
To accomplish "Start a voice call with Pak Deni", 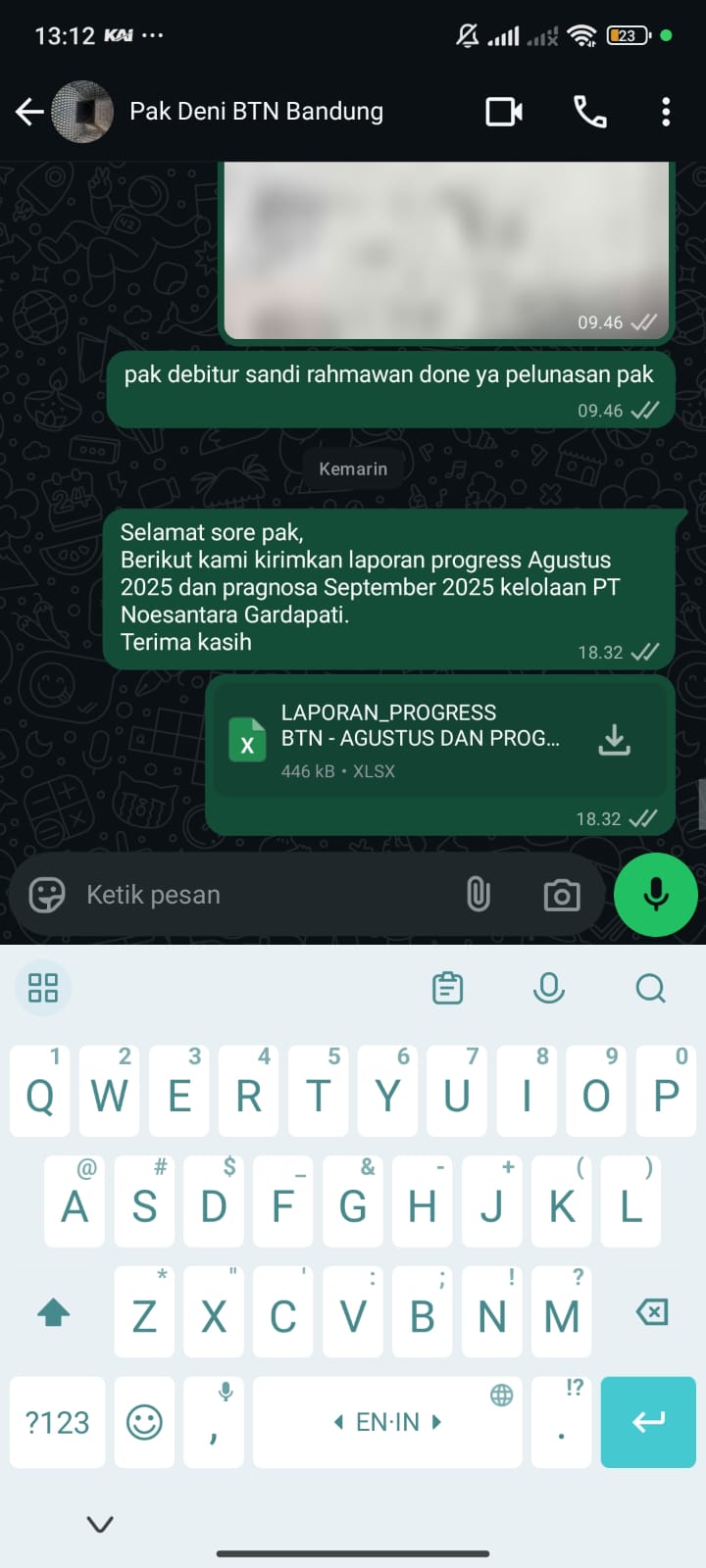I will coord(589,112).
